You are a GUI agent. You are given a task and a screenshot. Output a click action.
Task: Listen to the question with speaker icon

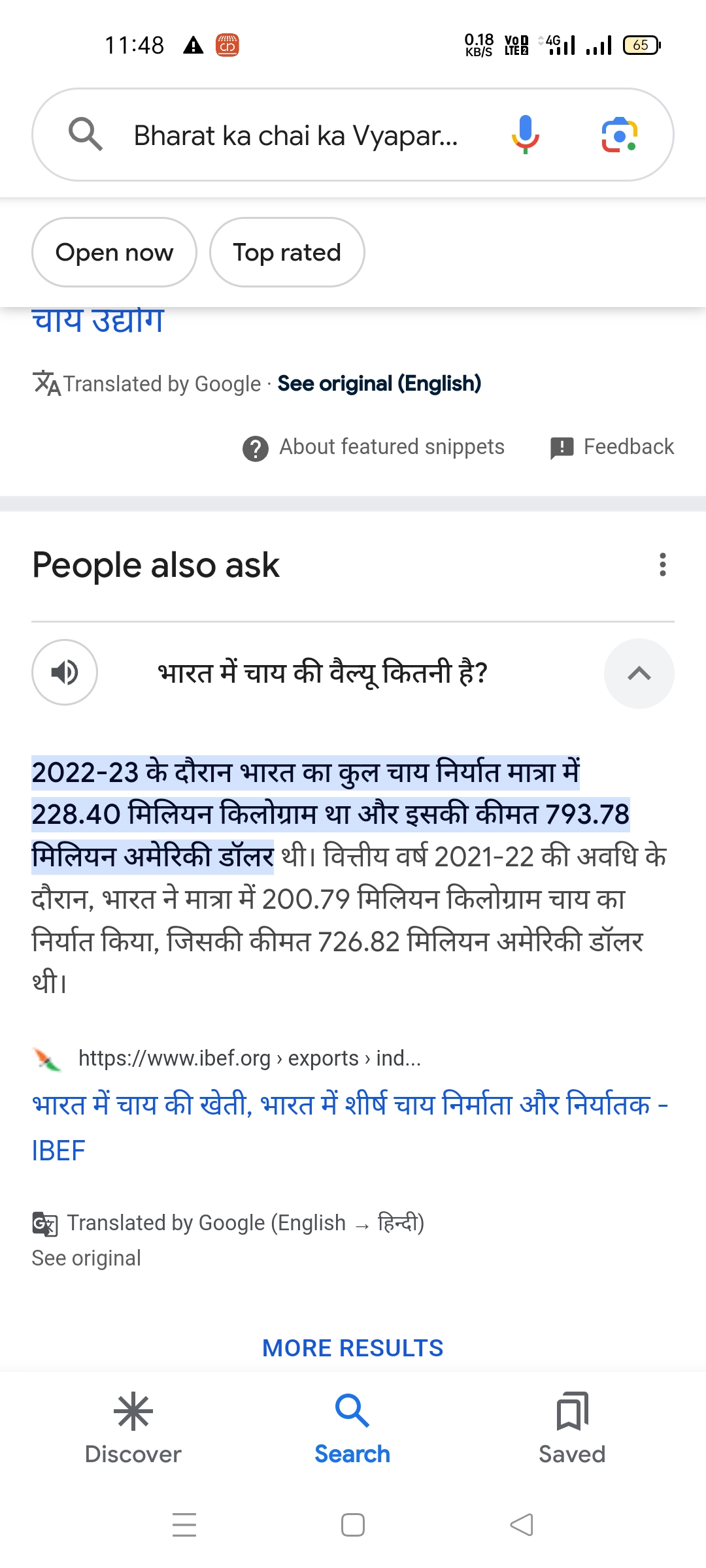[65, 672]
